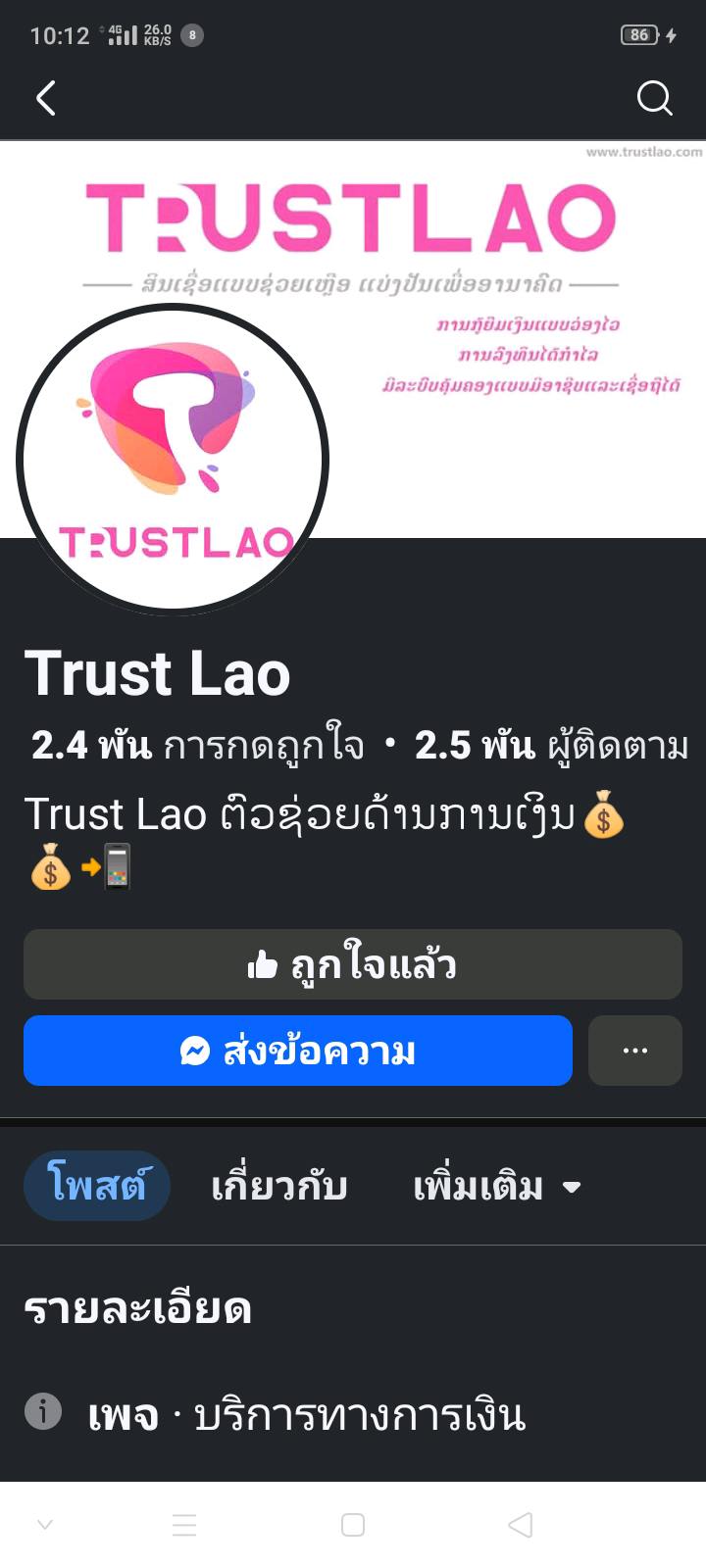
Task: Send a message via ส่งข้อความ
Action: coord(297,1052)
